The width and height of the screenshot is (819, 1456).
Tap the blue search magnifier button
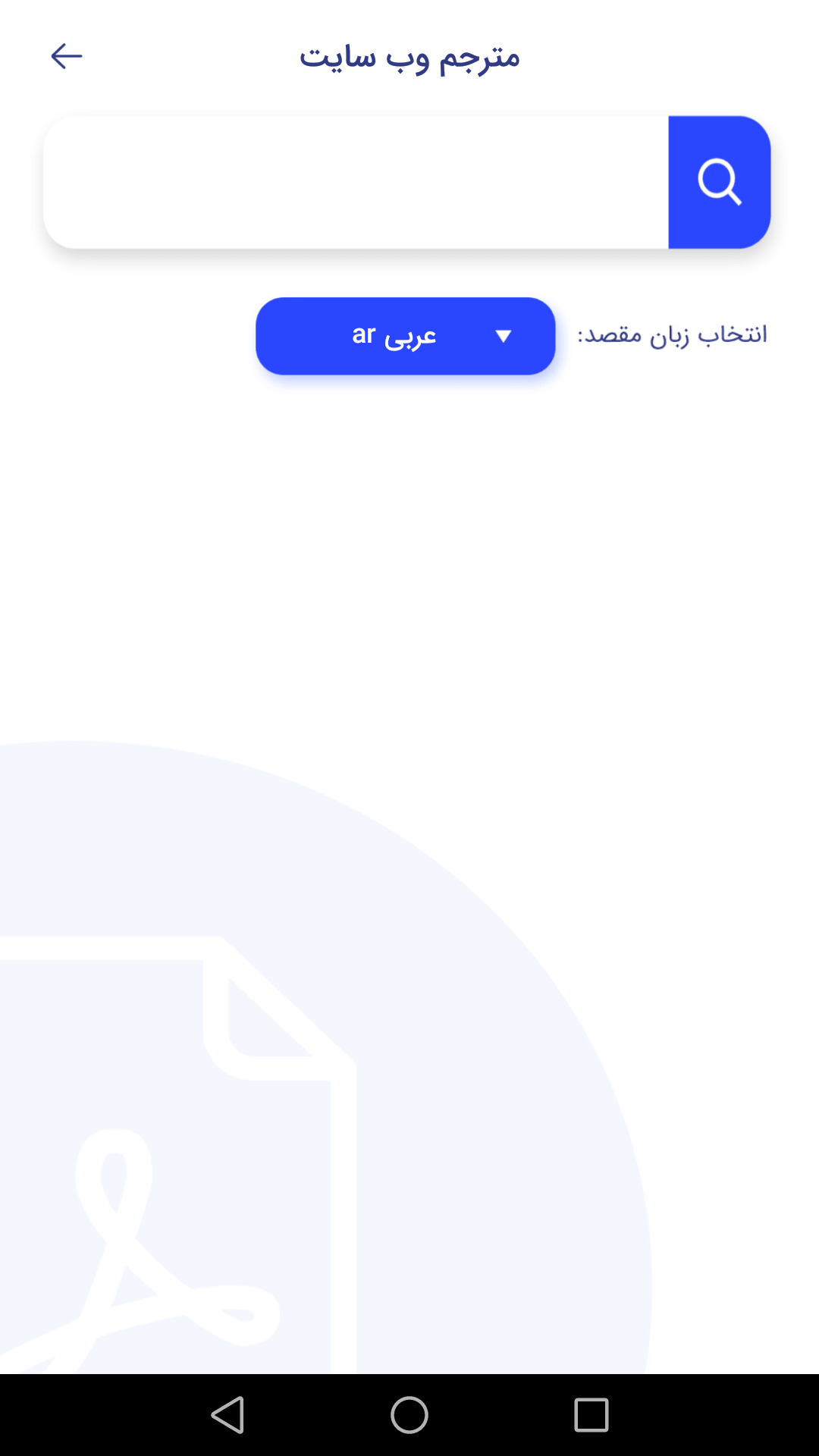point(719,182)
